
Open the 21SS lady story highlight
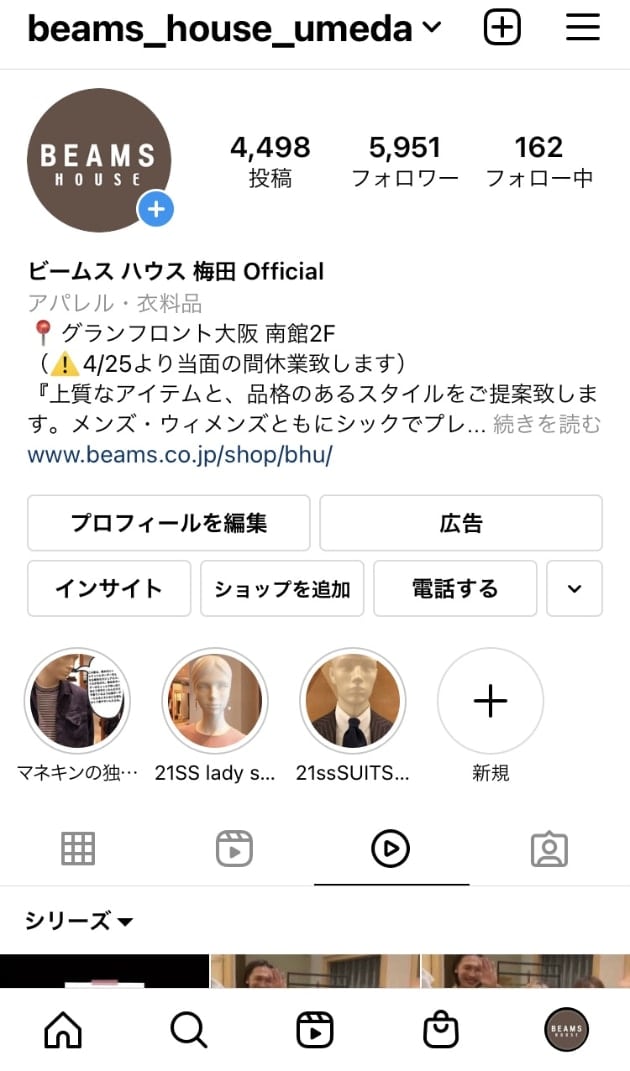[x=214, y=700]
